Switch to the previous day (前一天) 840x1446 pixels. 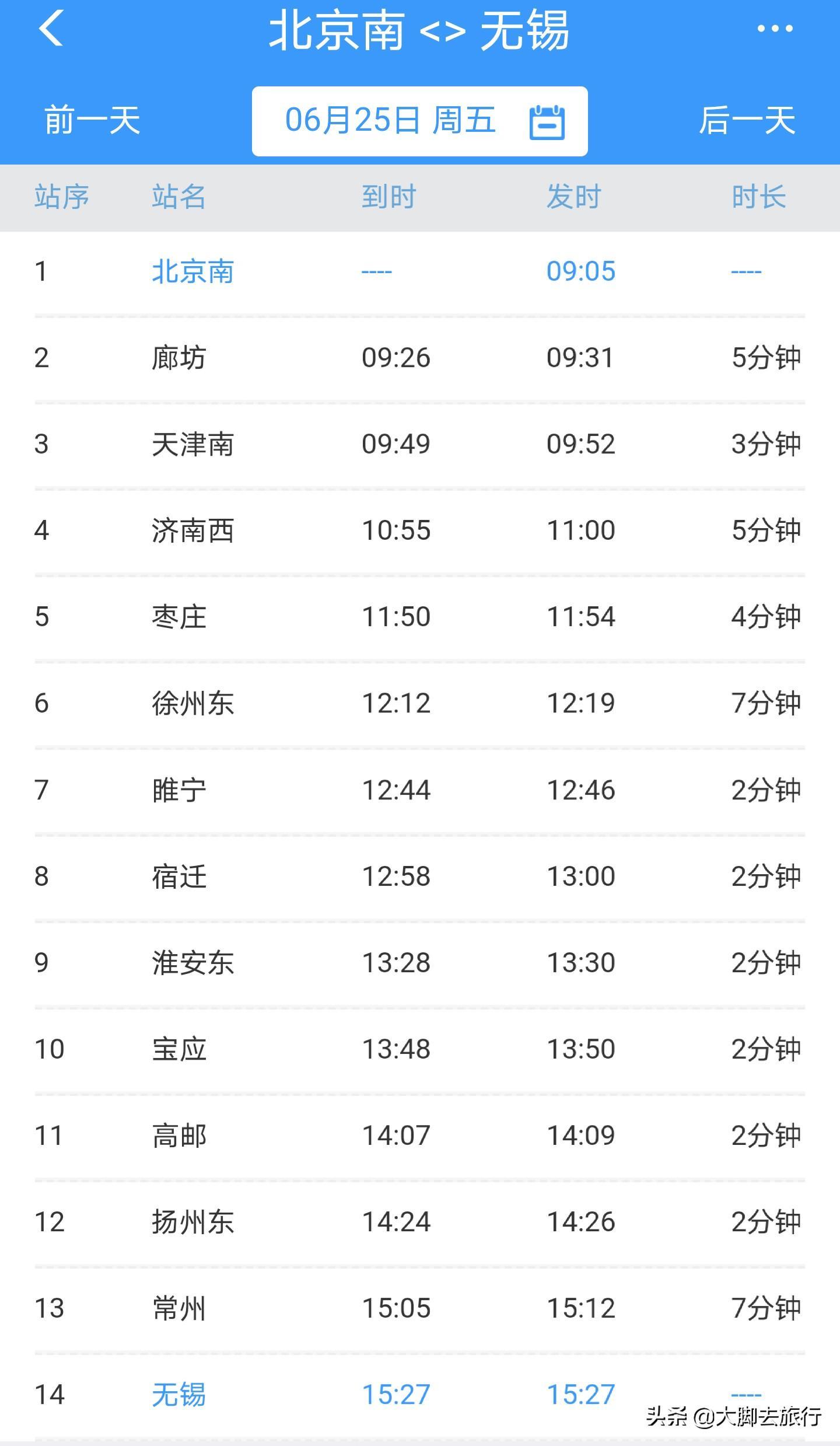(92, 121)
